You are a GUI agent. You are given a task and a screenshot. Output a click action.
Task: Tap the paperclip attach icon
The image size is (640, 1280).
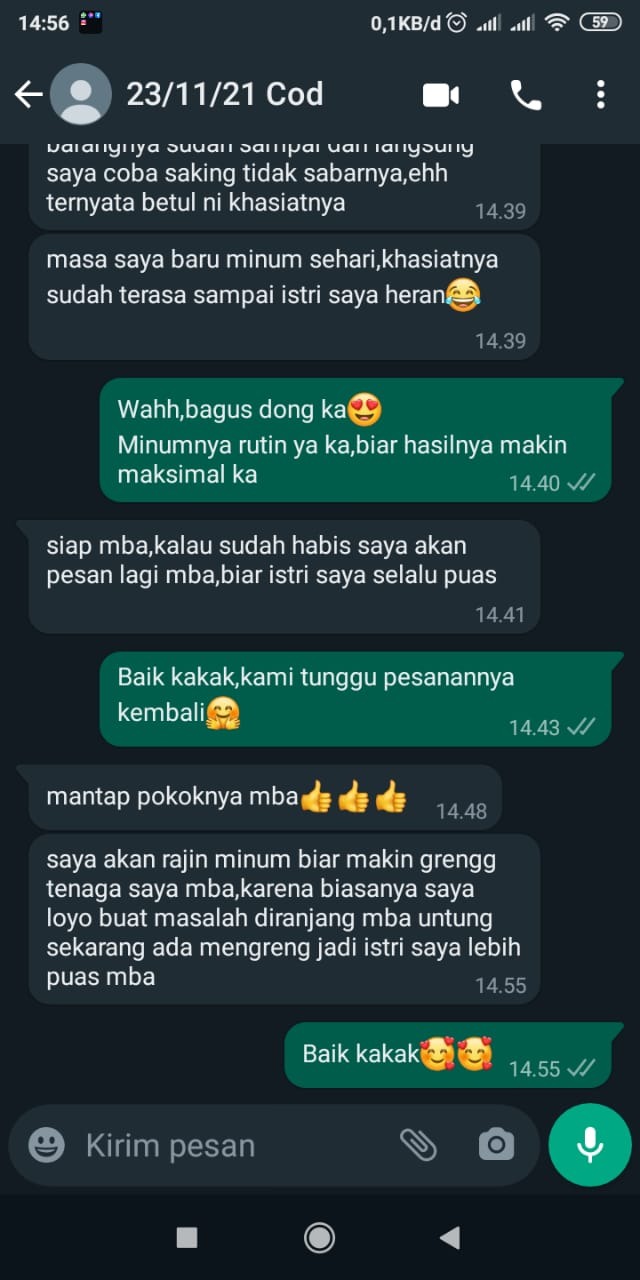(x=418, y=1145)
